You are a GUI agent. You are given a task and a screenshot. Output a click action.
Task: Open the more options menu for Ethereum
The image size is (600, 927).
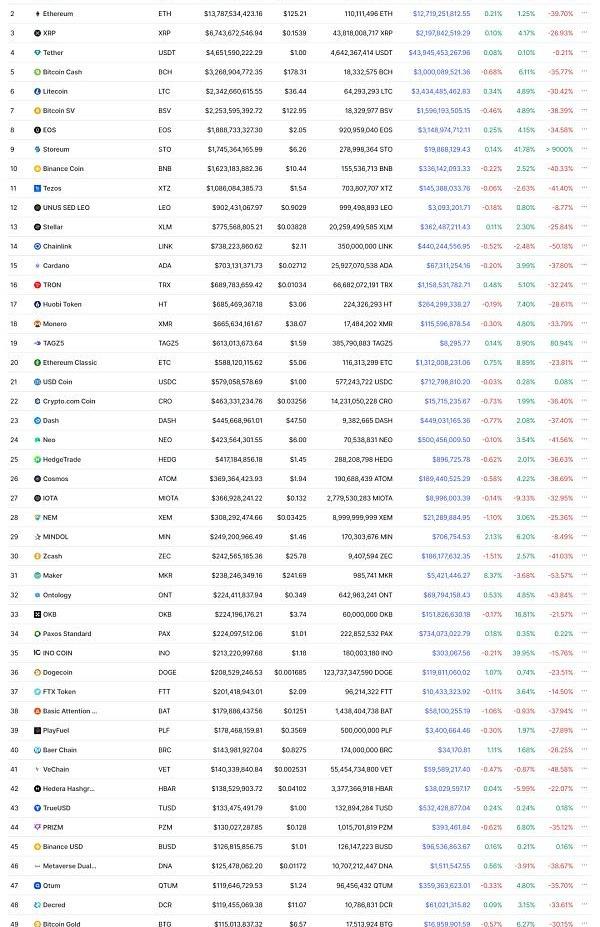pyautogui.click(x=584, y=14)
